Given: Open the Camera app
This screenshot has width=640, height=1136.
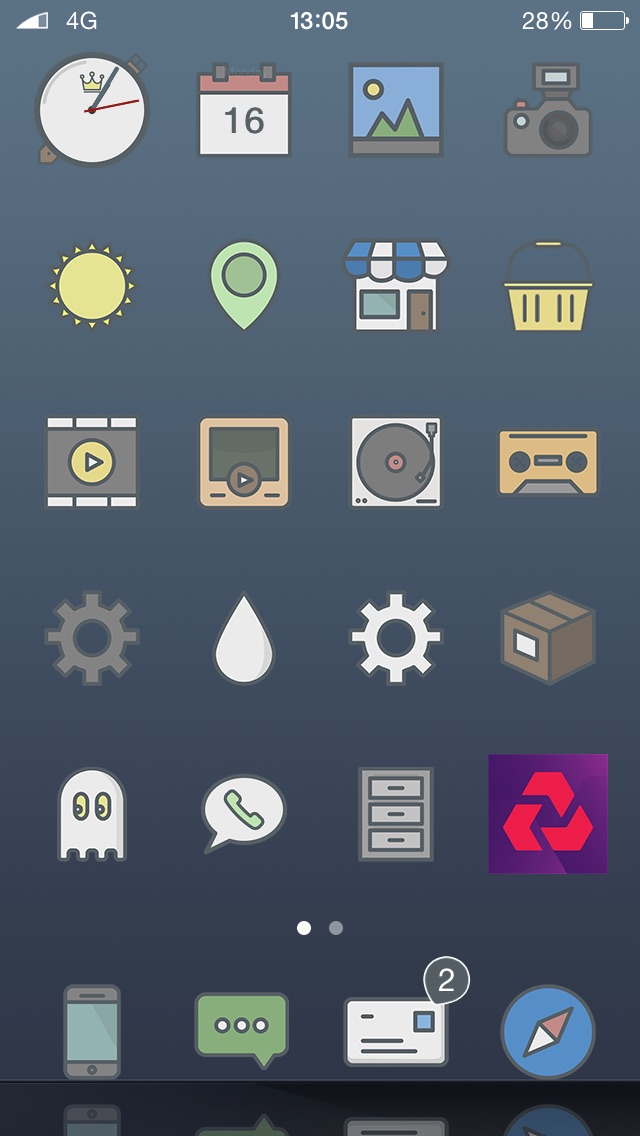Looking at the screenshot, I should point(548,109).
